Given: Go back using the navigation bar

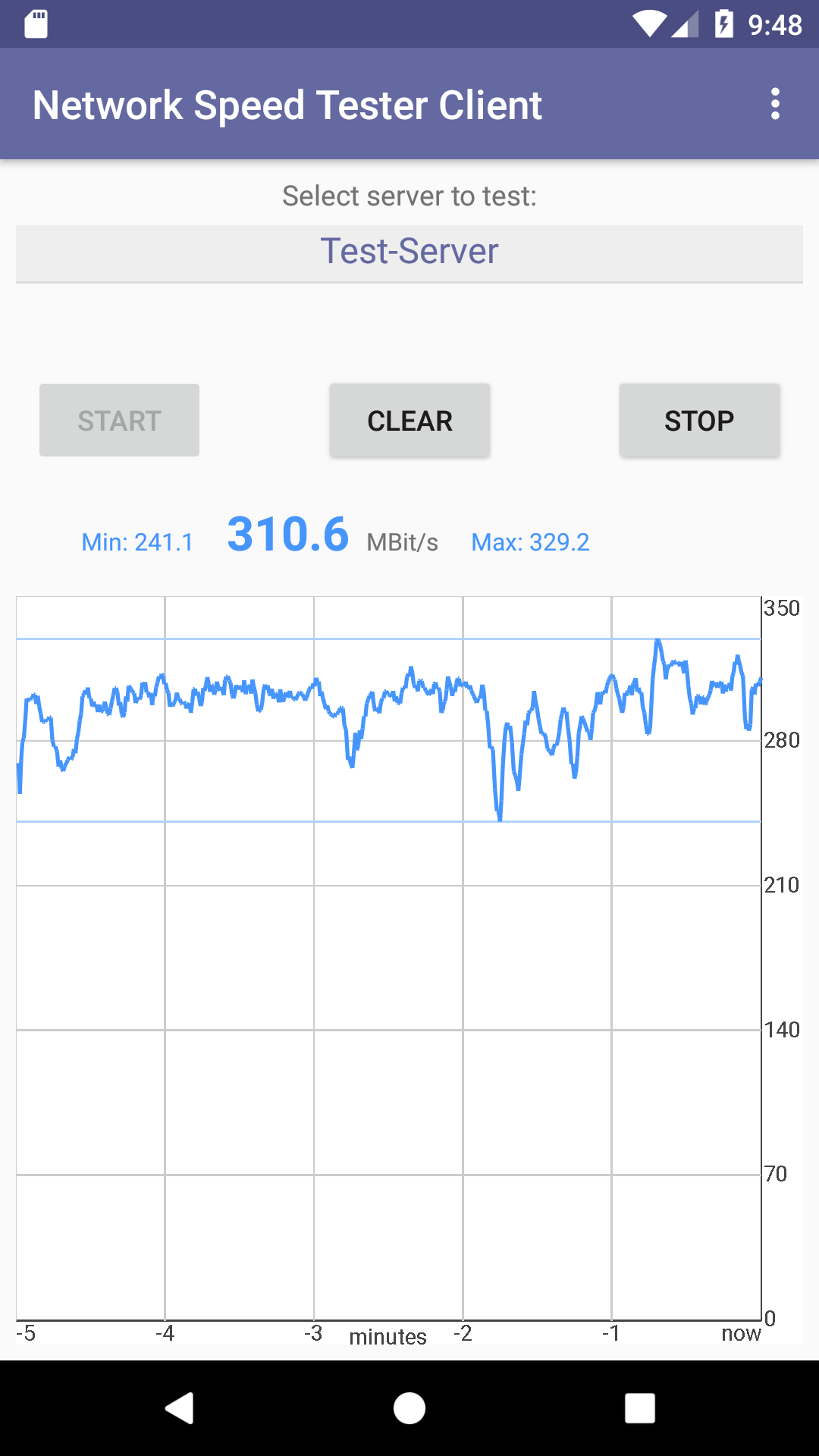Looking at the screenshot, I should click(x=180, y=1408).
